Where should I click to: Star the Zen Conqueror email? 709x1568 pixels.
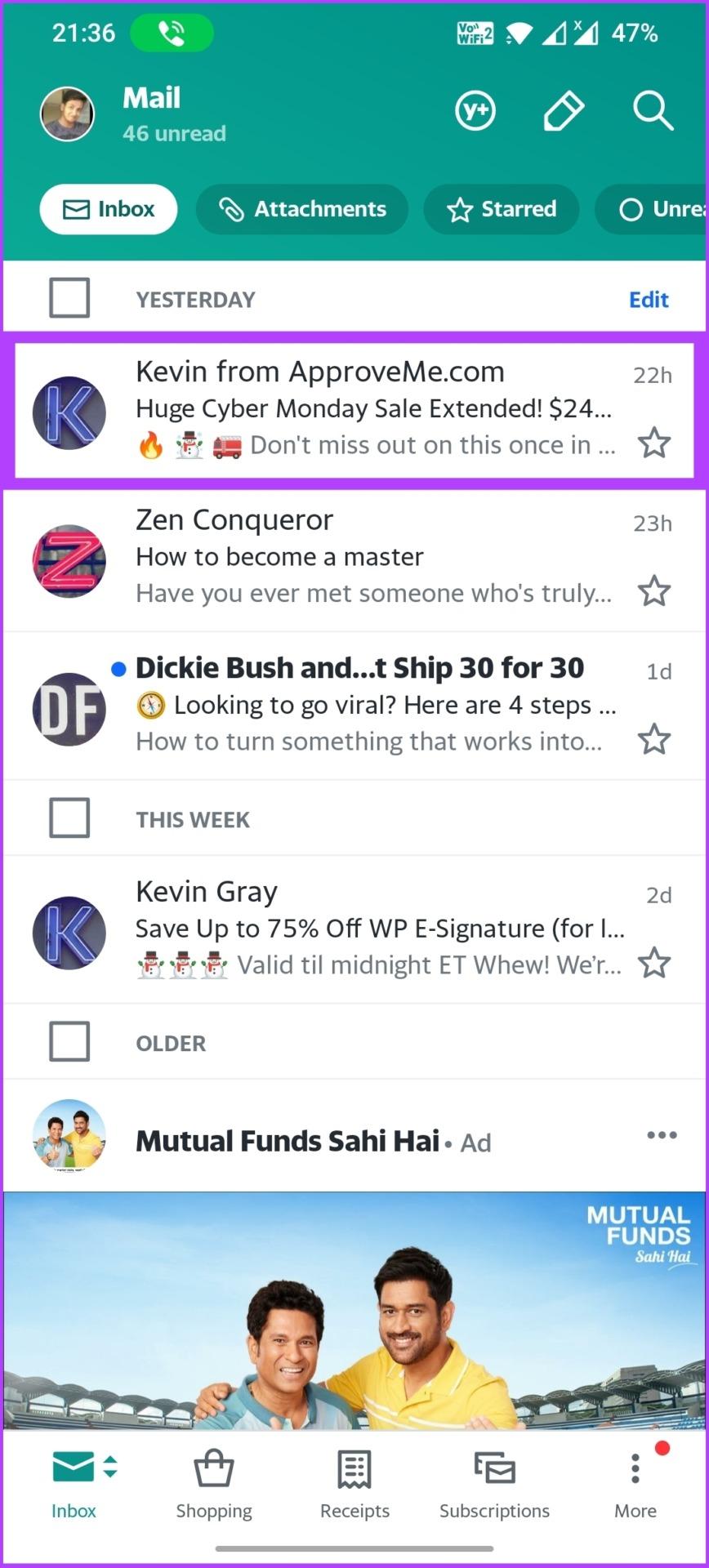(654, 591)
